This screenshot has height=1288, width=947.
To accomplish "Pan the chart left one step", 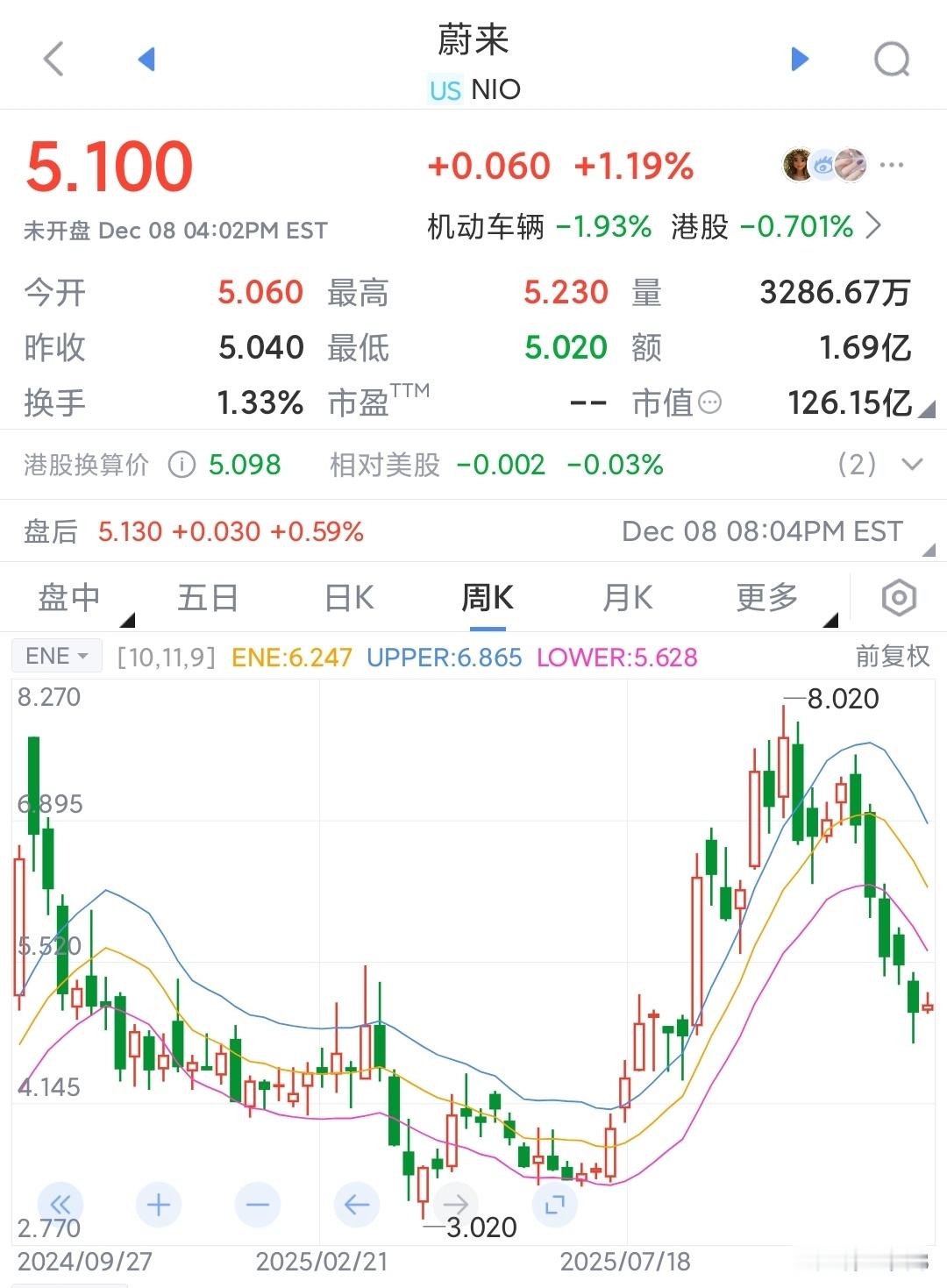I will [x=355, y=1204].
